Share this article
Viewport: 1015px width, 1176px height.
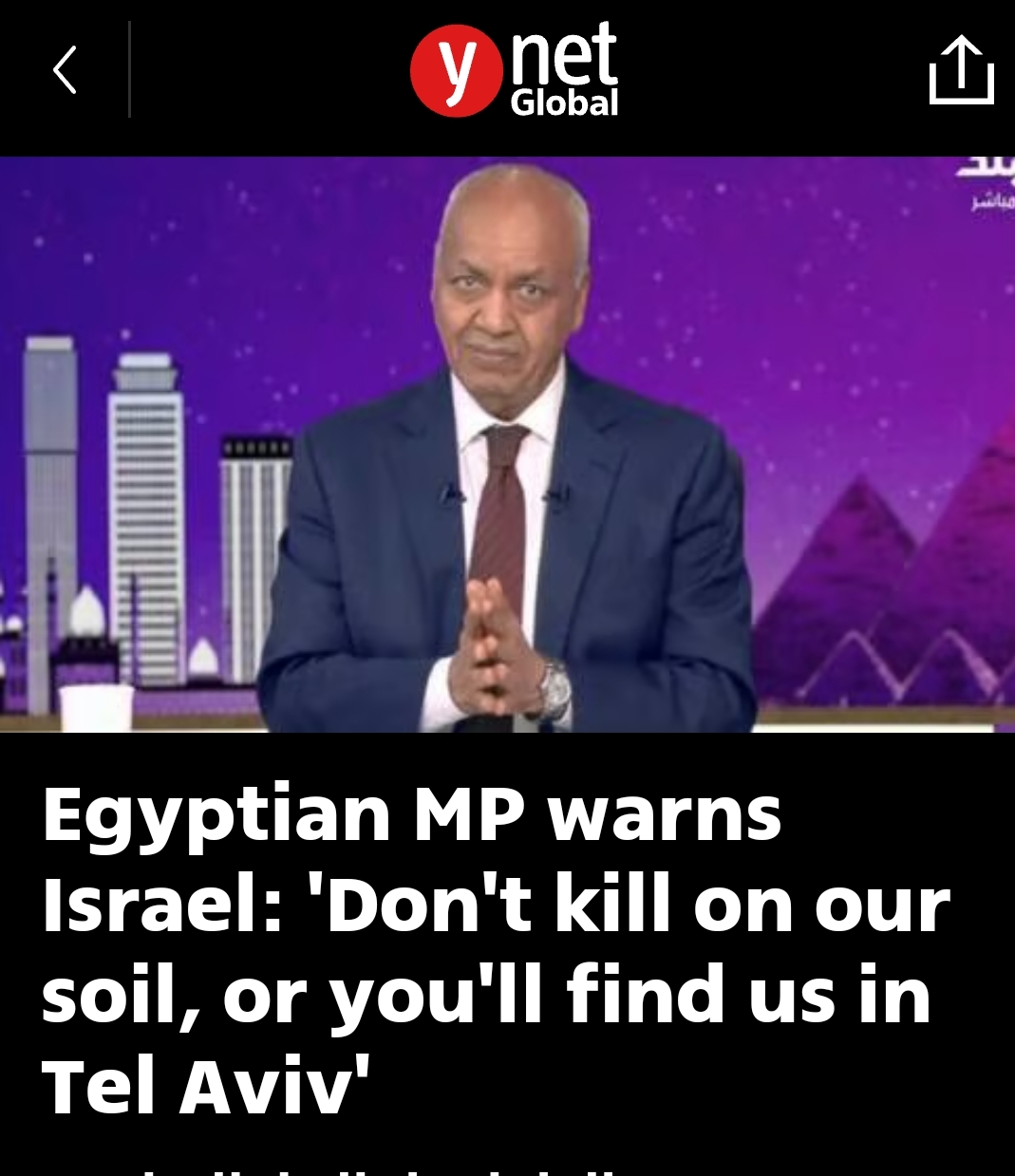point(961,69)
